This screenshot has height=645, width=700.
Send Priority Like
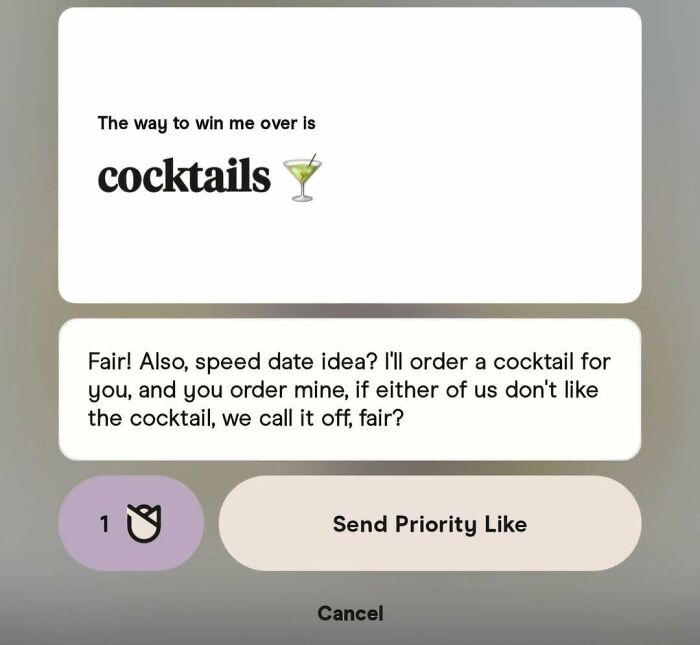coord(429,524)
